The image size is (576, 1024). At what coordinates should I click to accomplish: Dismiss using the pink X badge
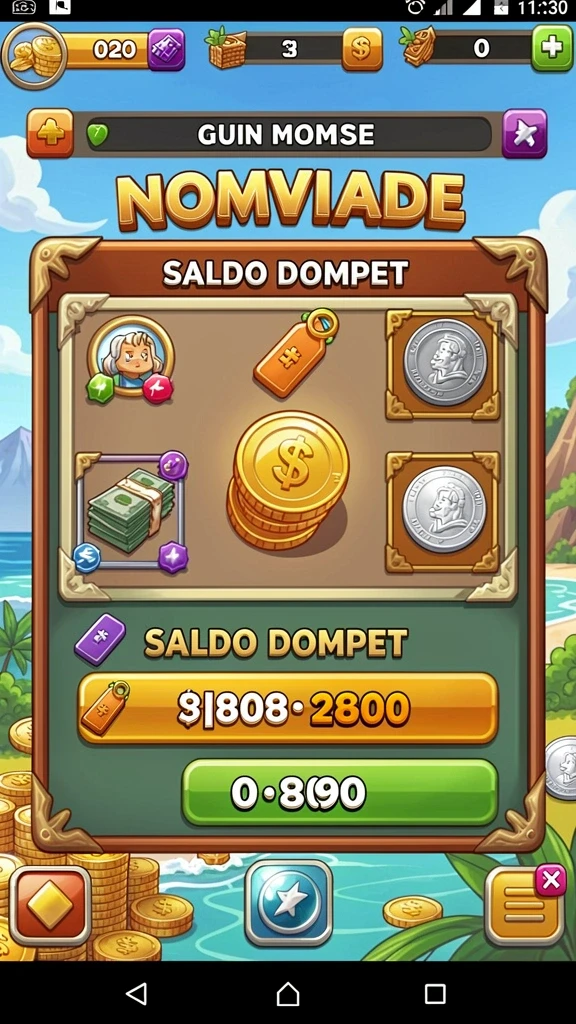coord(551,880)
